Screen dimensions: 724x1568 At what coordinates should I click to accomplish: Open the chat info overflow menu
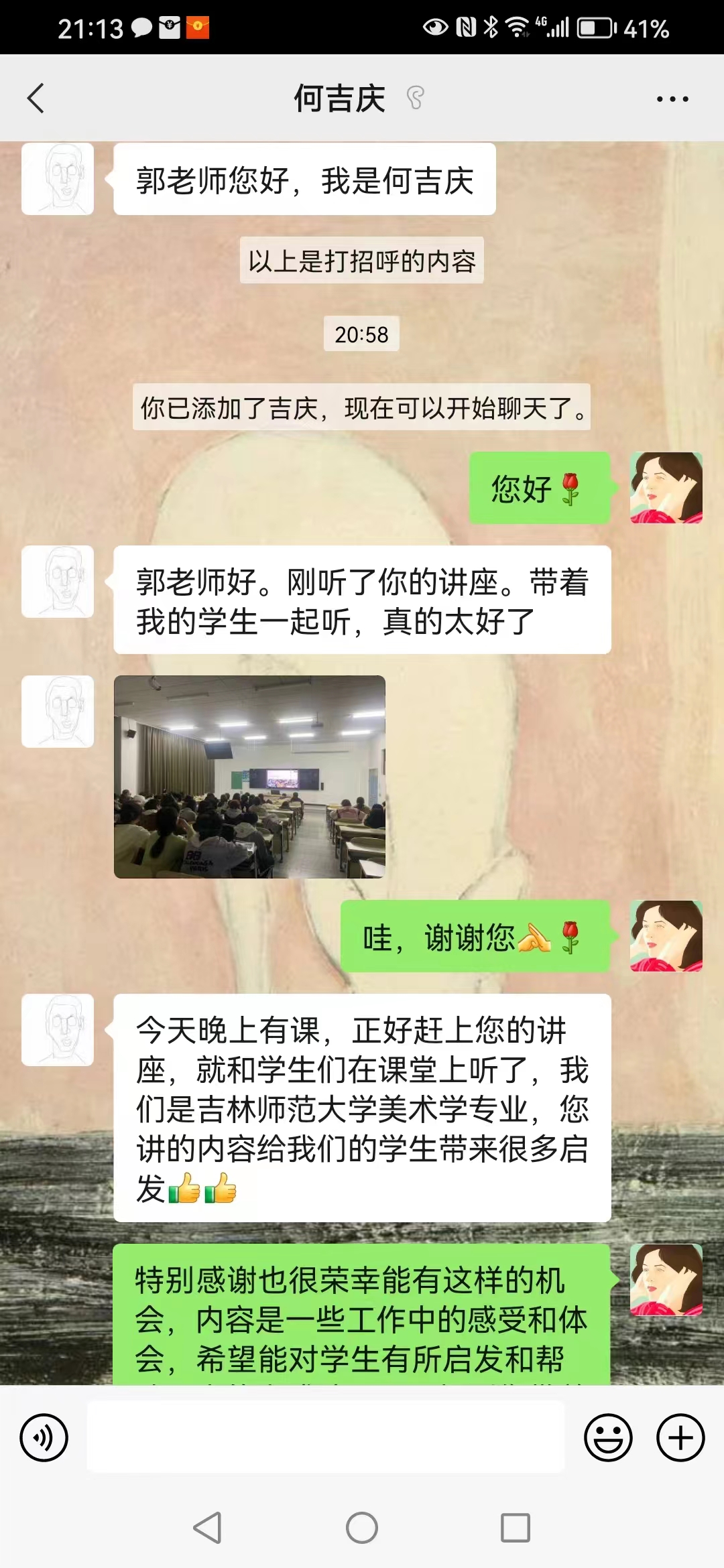(x=672, y=99)
